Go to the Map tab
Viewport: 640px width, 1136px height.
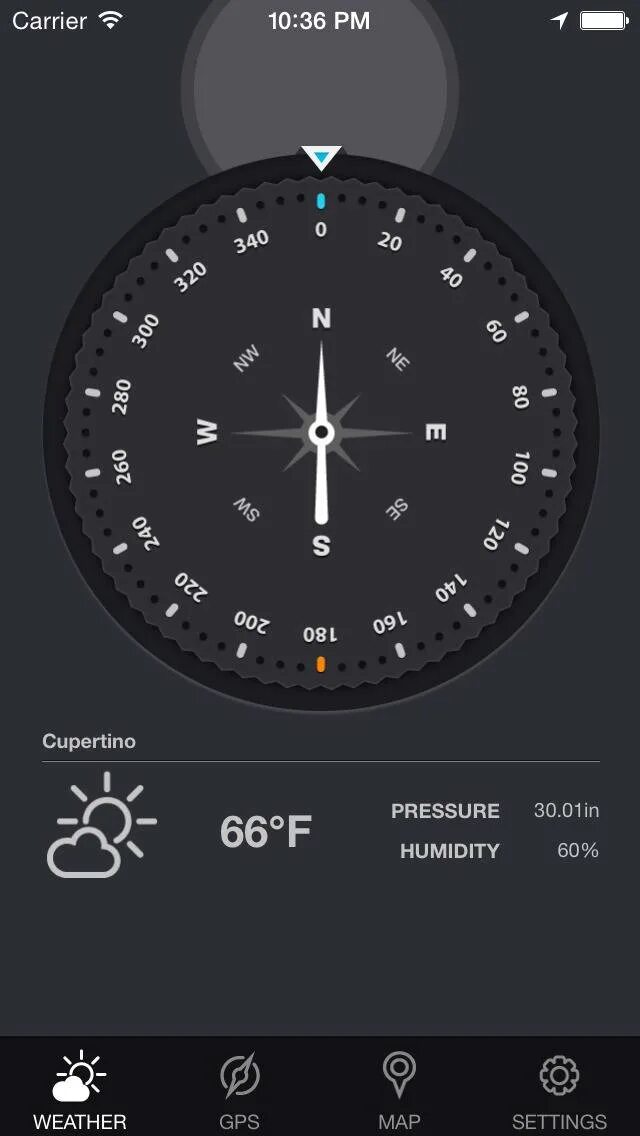tap(399, 1088)
